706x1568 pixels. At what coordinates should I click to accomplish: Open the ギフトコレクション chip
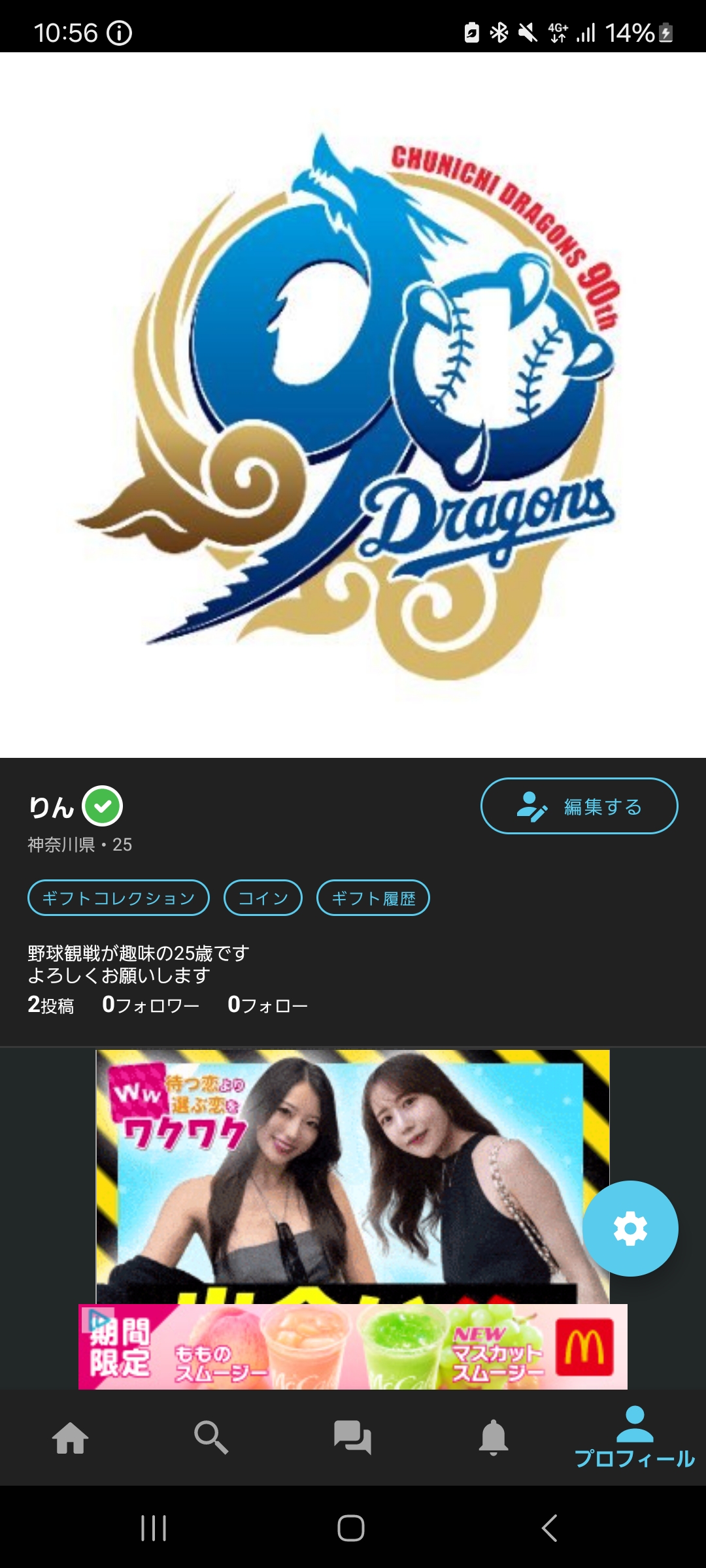tap(118, 898)
